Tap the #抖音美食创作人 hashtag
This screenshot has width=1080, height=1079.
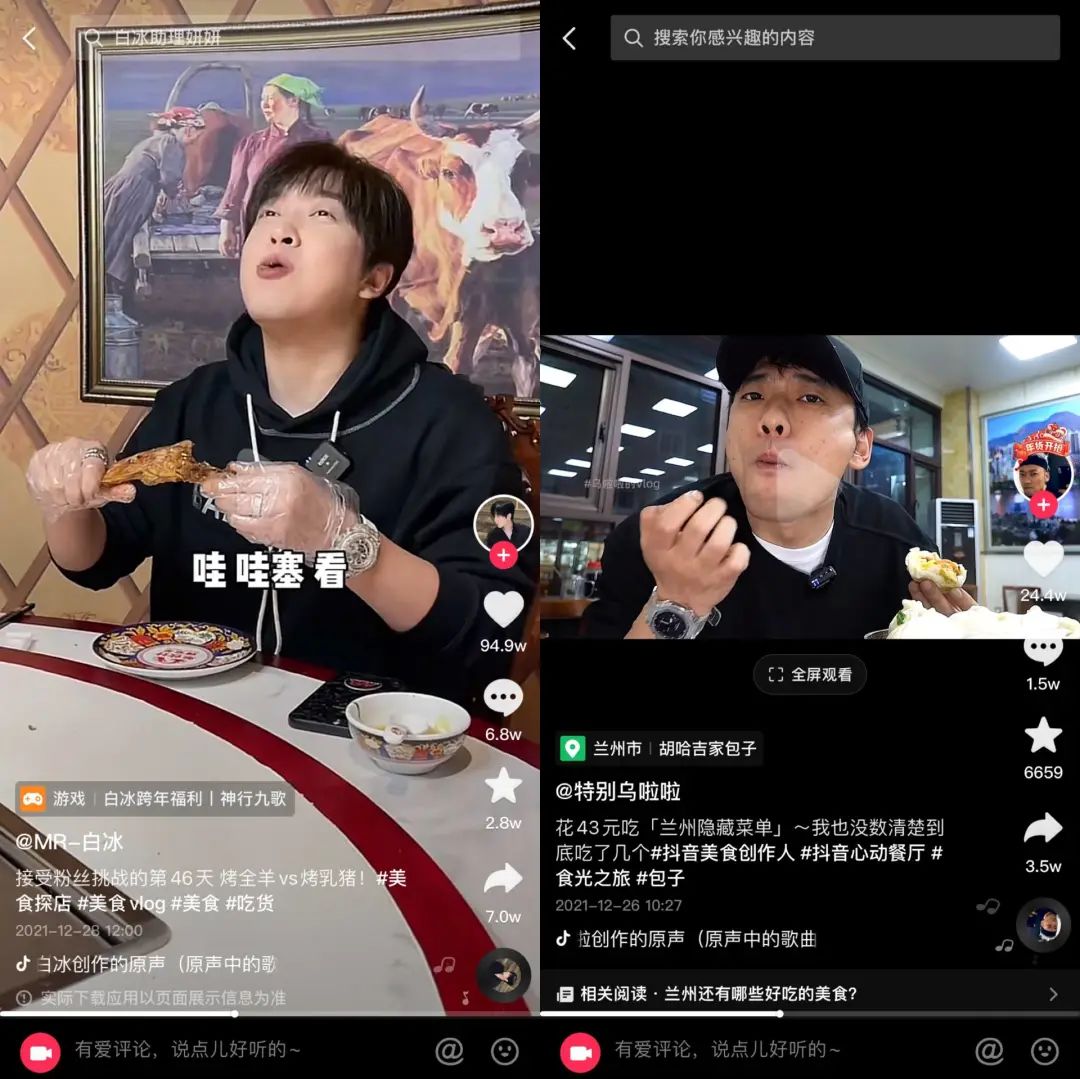click(x=722, y=853)
